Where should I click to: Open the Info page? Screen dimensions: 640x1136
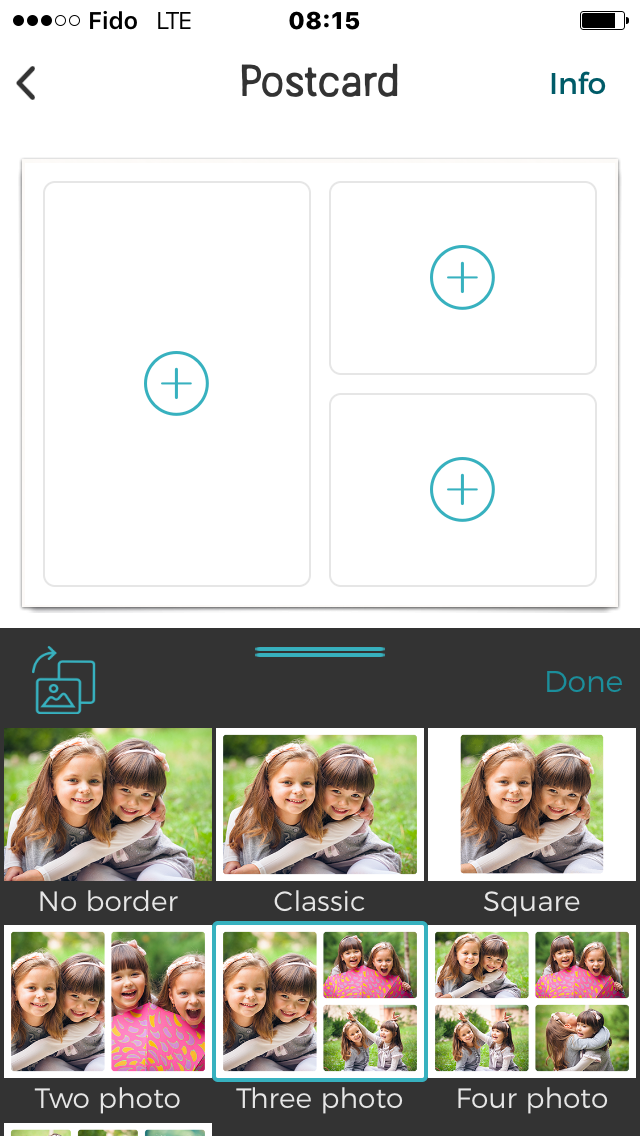tap(577, 84)
